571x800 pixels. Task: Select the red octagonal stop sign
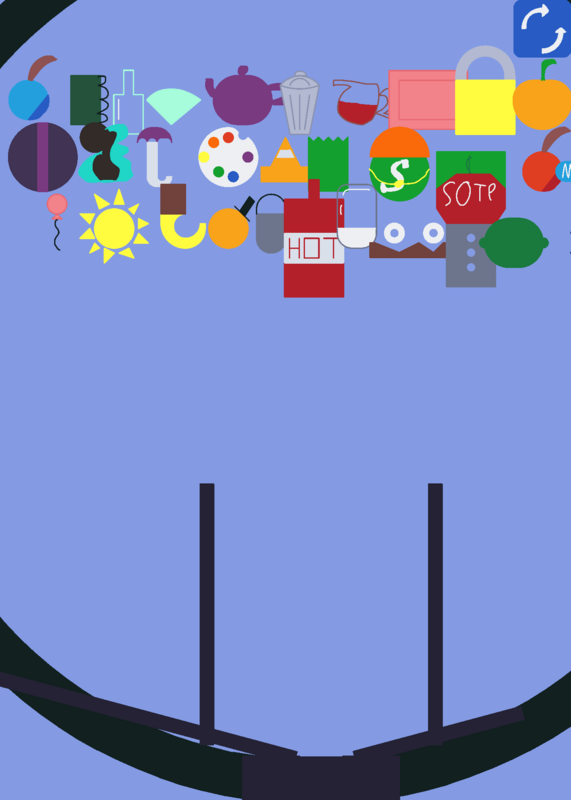(x=470, y=198)
